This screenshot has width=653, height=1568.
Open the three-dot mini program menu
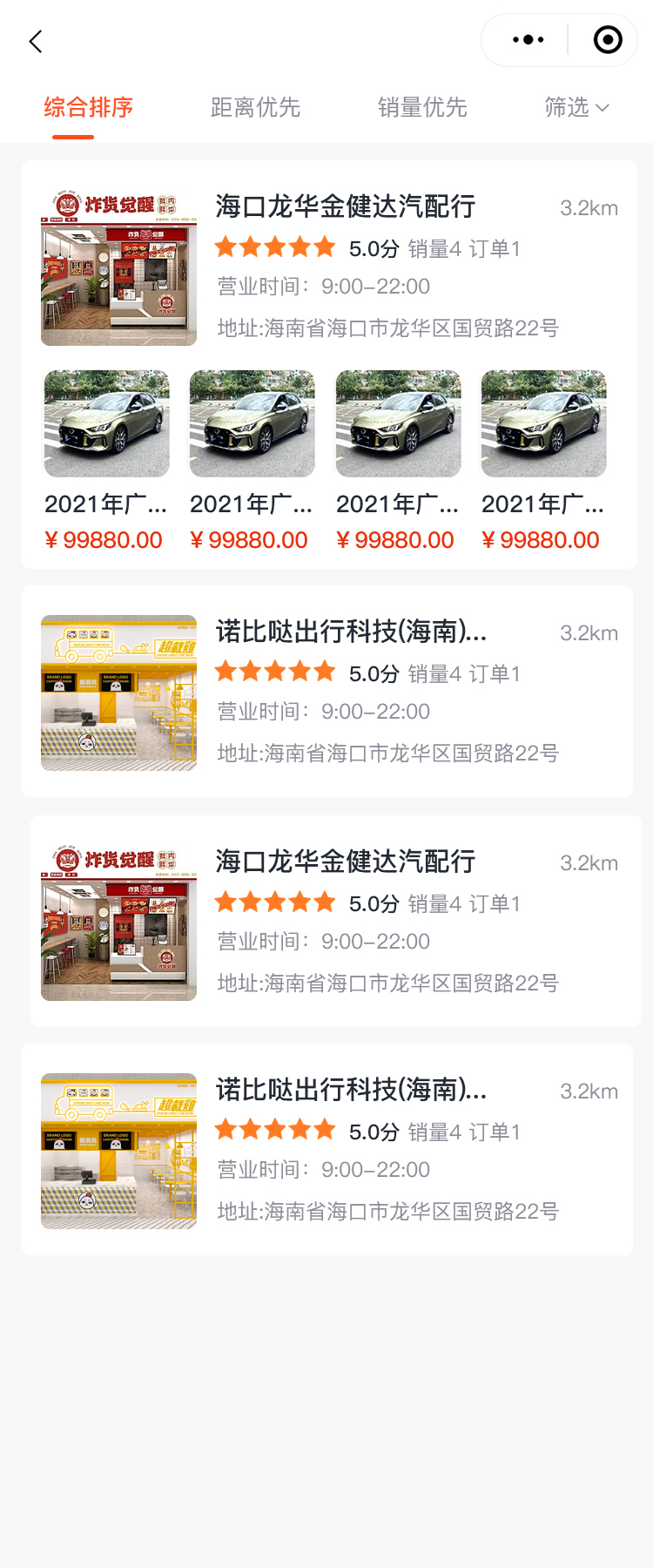click(528, 40)
